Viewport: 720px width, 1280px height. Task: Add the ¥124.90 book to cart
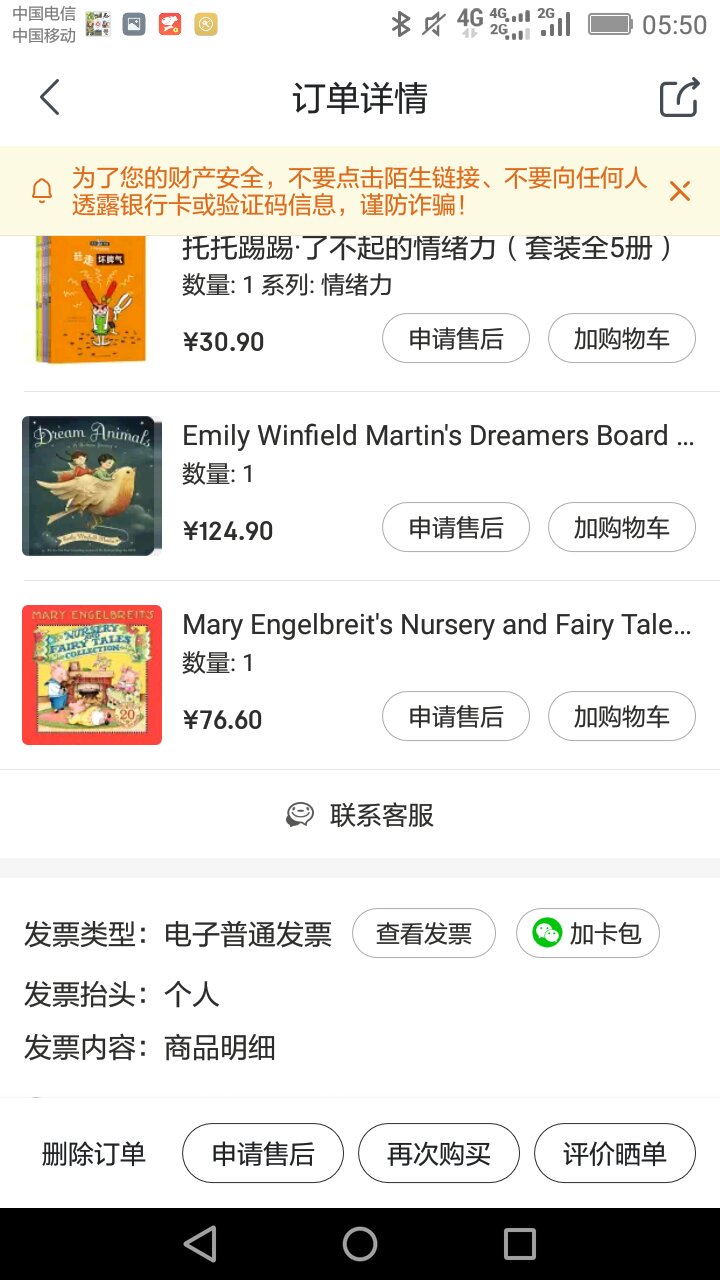(621, 528)
